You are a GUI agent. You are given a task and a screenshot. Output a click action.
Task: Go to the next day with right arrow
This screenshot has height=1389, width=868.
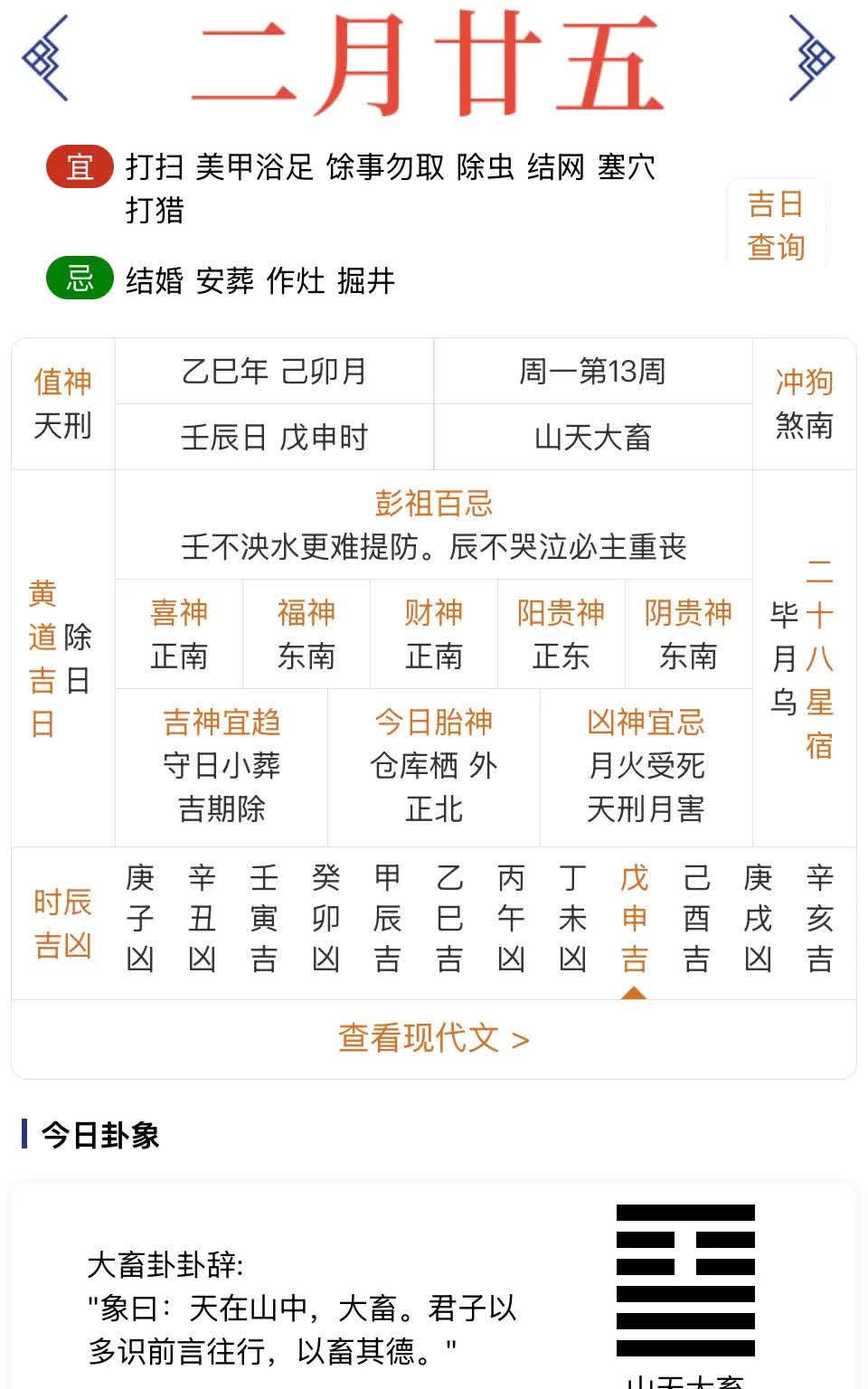(813, 59)
